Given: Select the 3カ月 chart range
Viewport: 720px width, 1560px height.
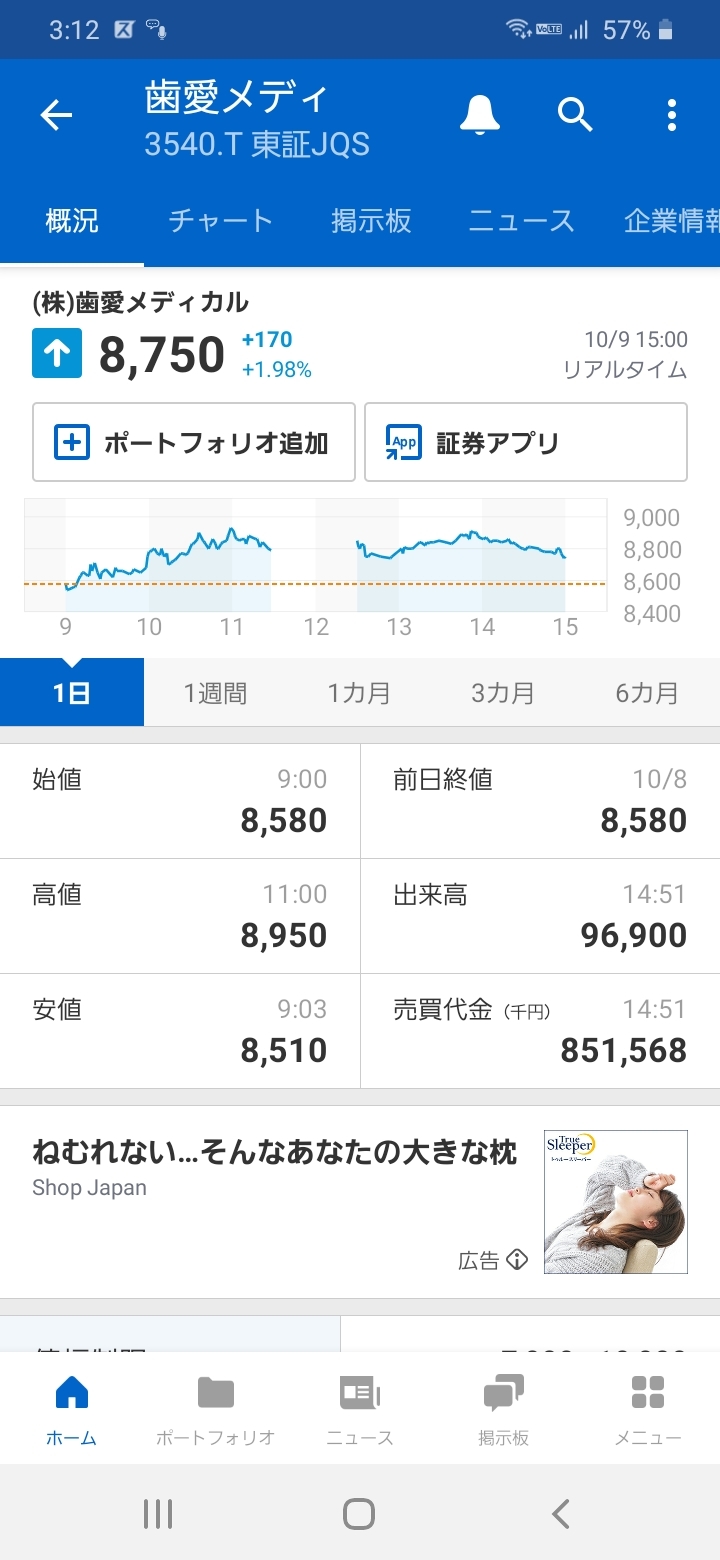Looking at the screenshot, I should point(503,692).
